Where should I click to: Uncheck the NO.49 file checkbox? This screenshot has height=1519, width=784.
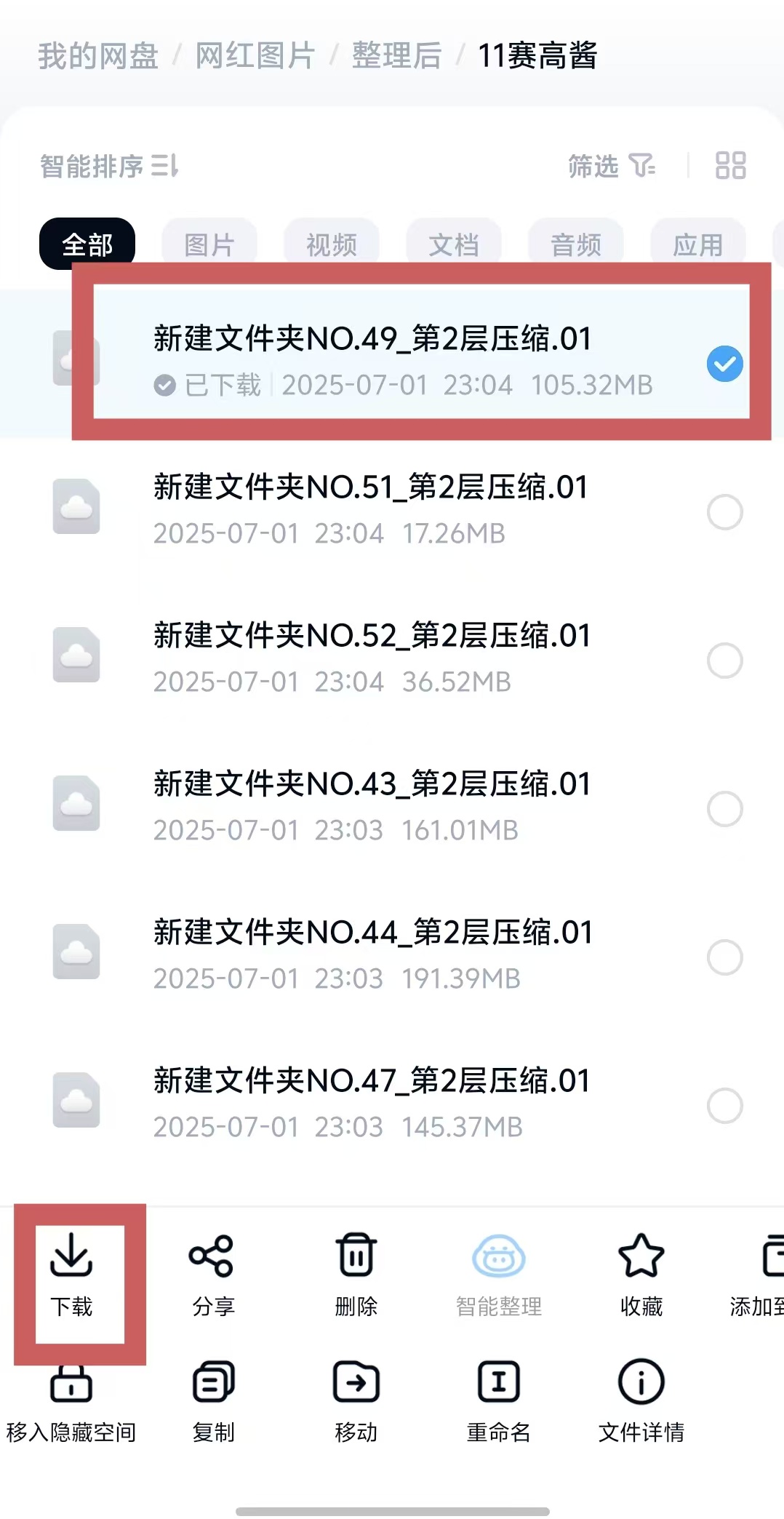tap(724, 364)
